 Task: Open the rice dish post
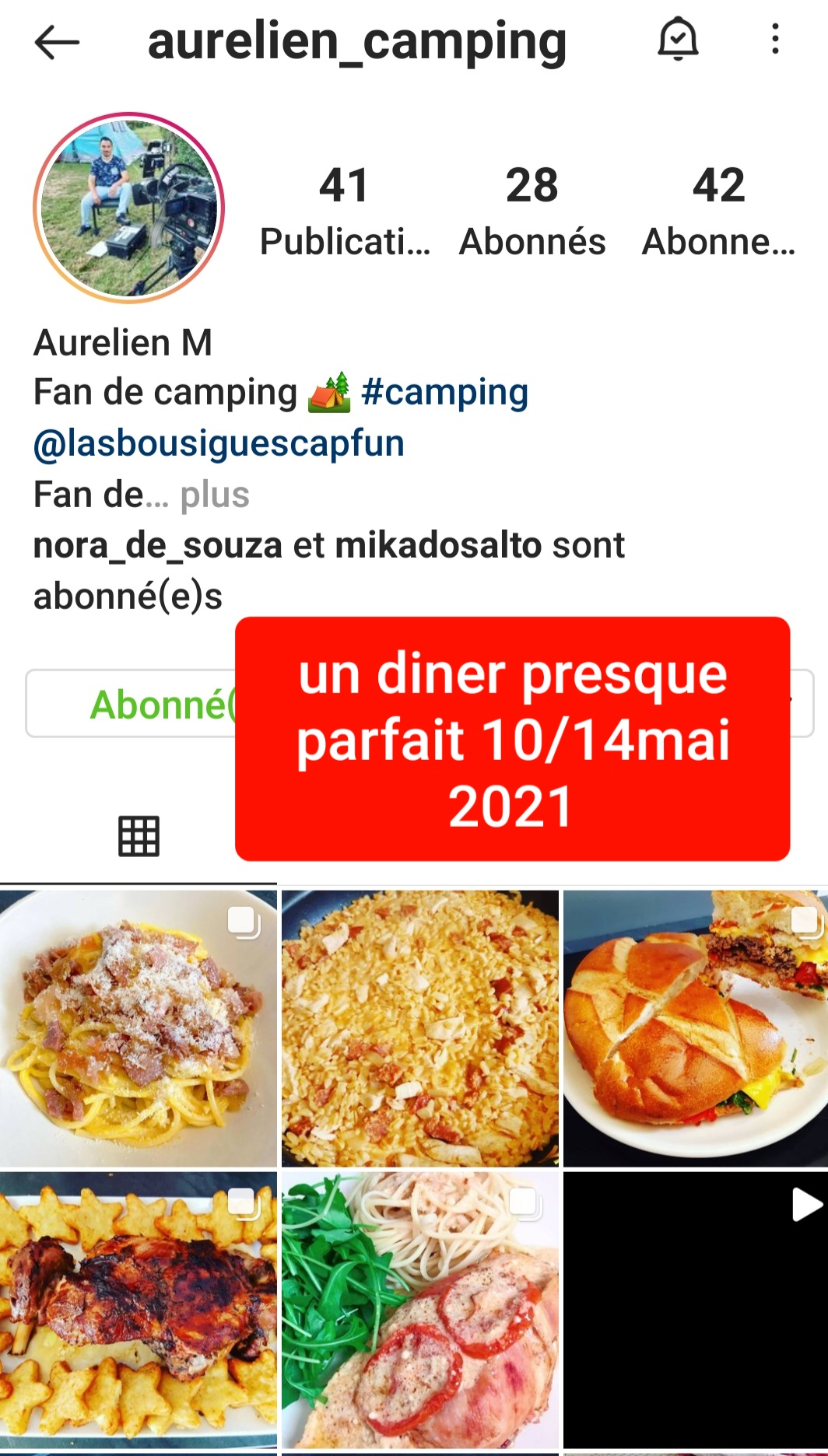[x=420, y=1028]
